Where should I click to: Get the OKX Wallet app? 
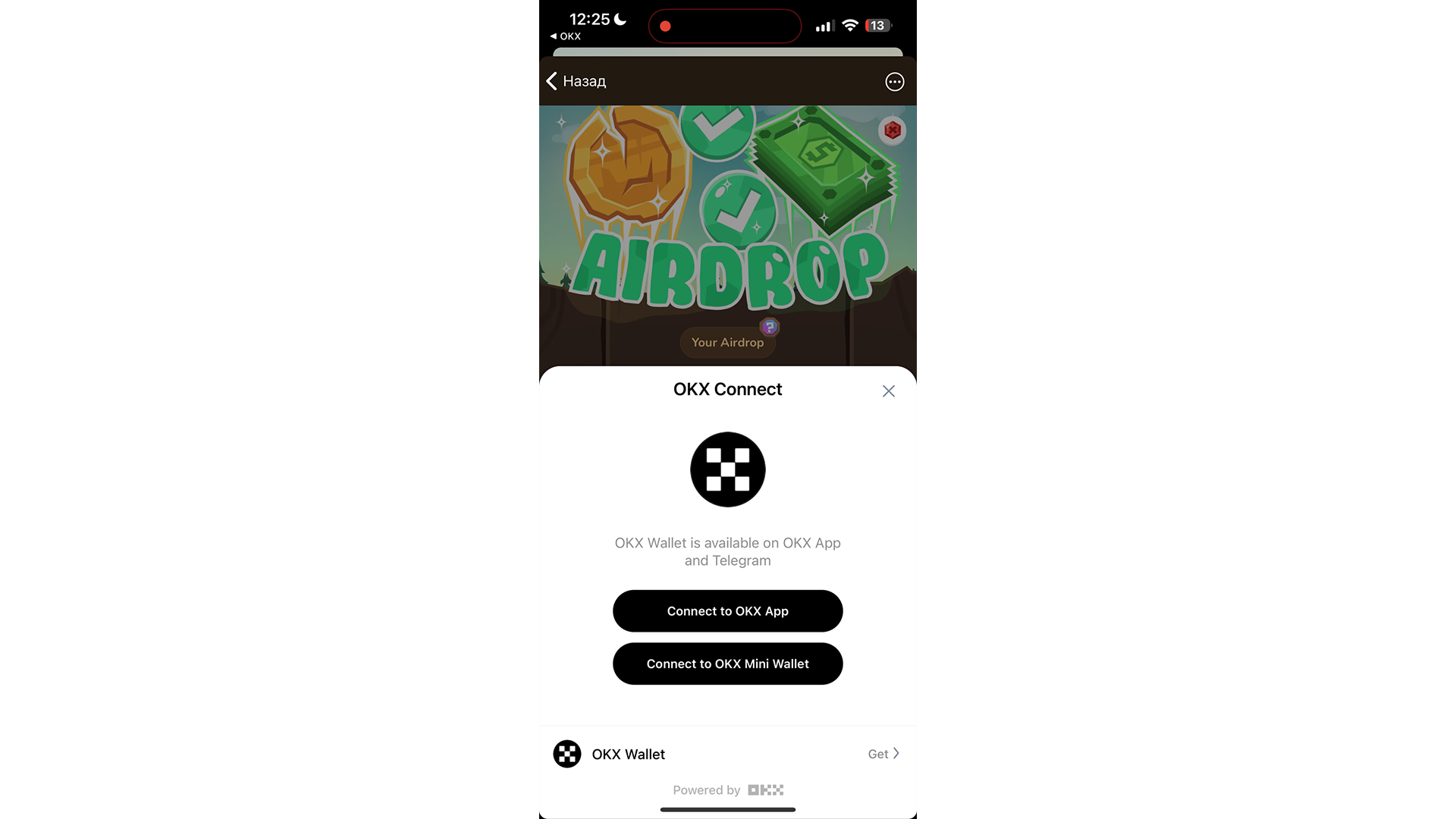coord(883,754)
